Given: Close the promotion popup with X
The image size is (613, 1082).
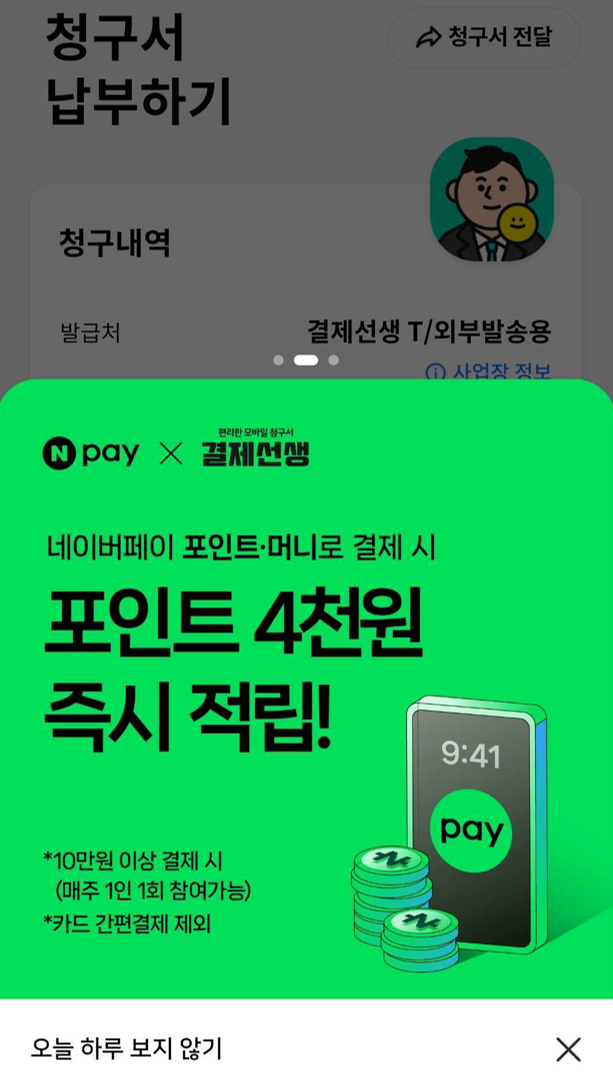Looking at the screenshot, I should pos(568,1049).
